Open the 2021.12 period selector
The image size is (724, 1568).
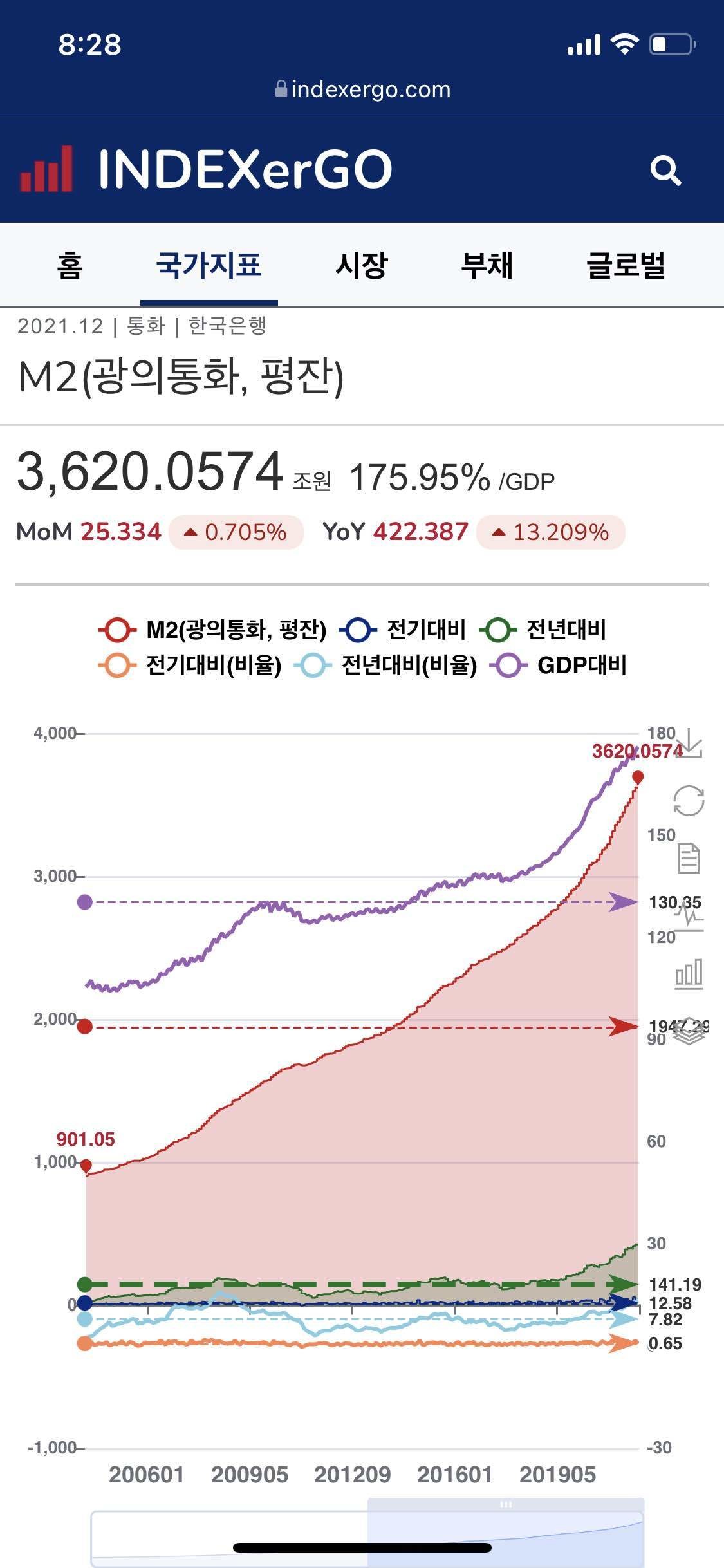pyautogui.click(x=58, y=327)
